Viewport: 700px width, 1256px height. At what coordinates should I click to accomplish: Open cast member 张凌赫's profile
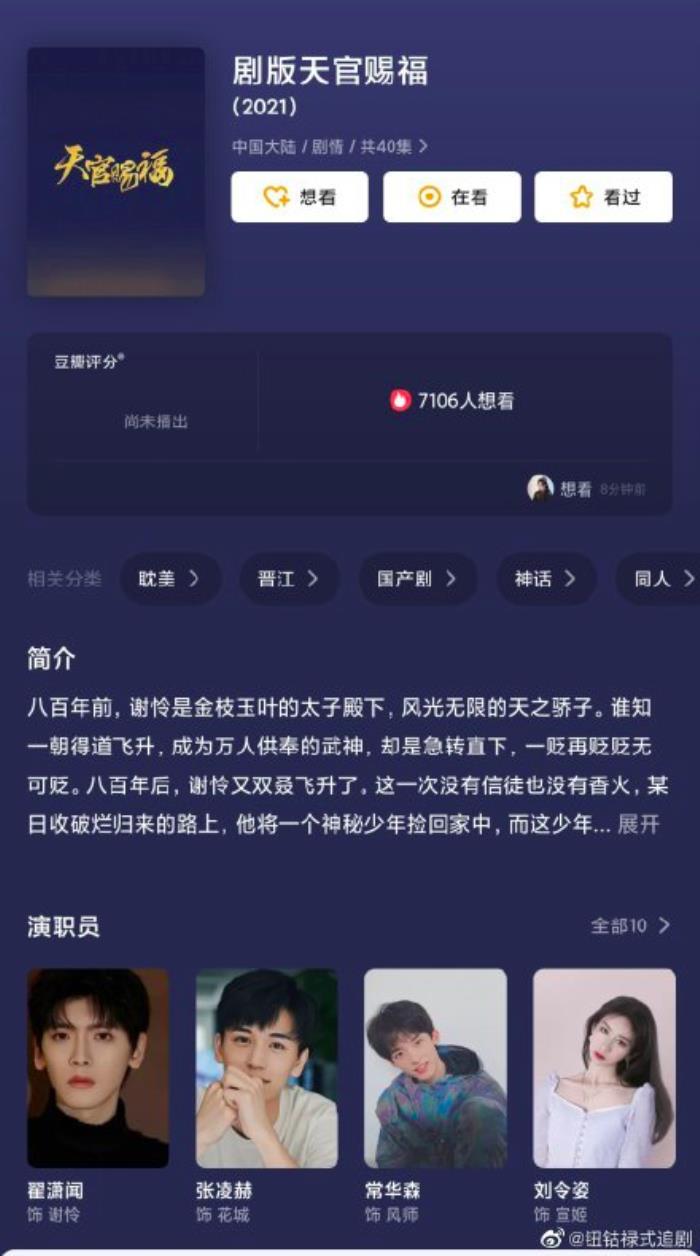(266, 1068)
